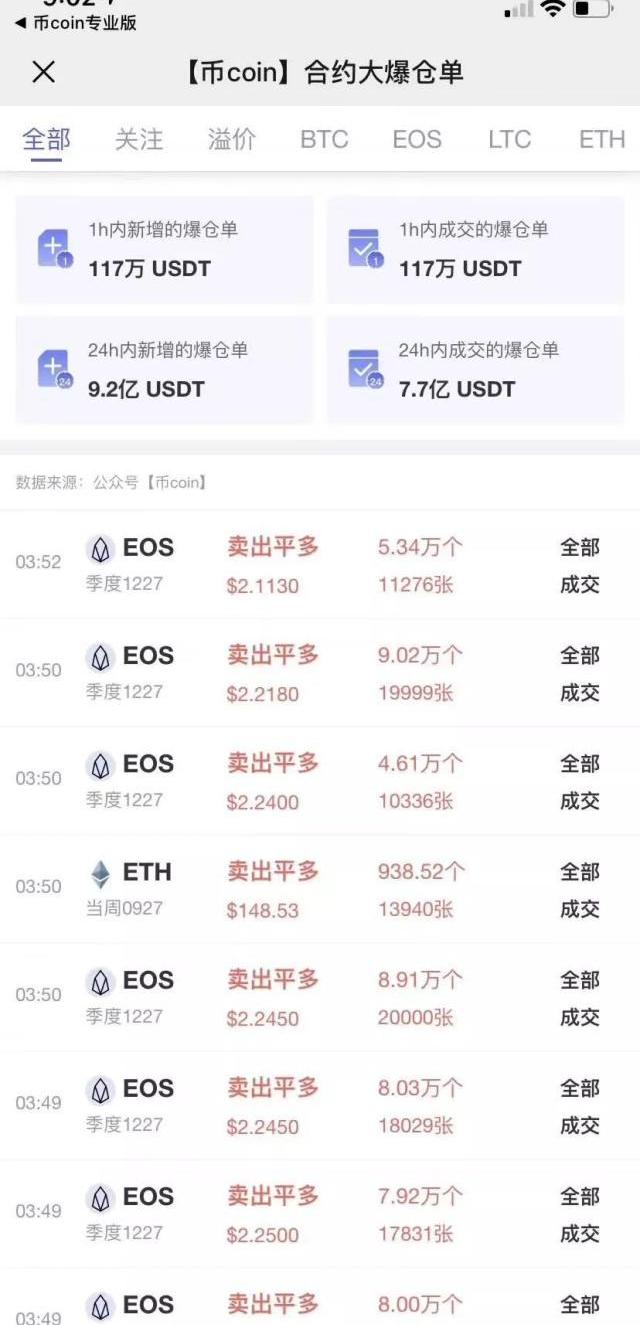Filter by the EOS tab
Viewport: 640px width, 1325px height.
point(417,139)
